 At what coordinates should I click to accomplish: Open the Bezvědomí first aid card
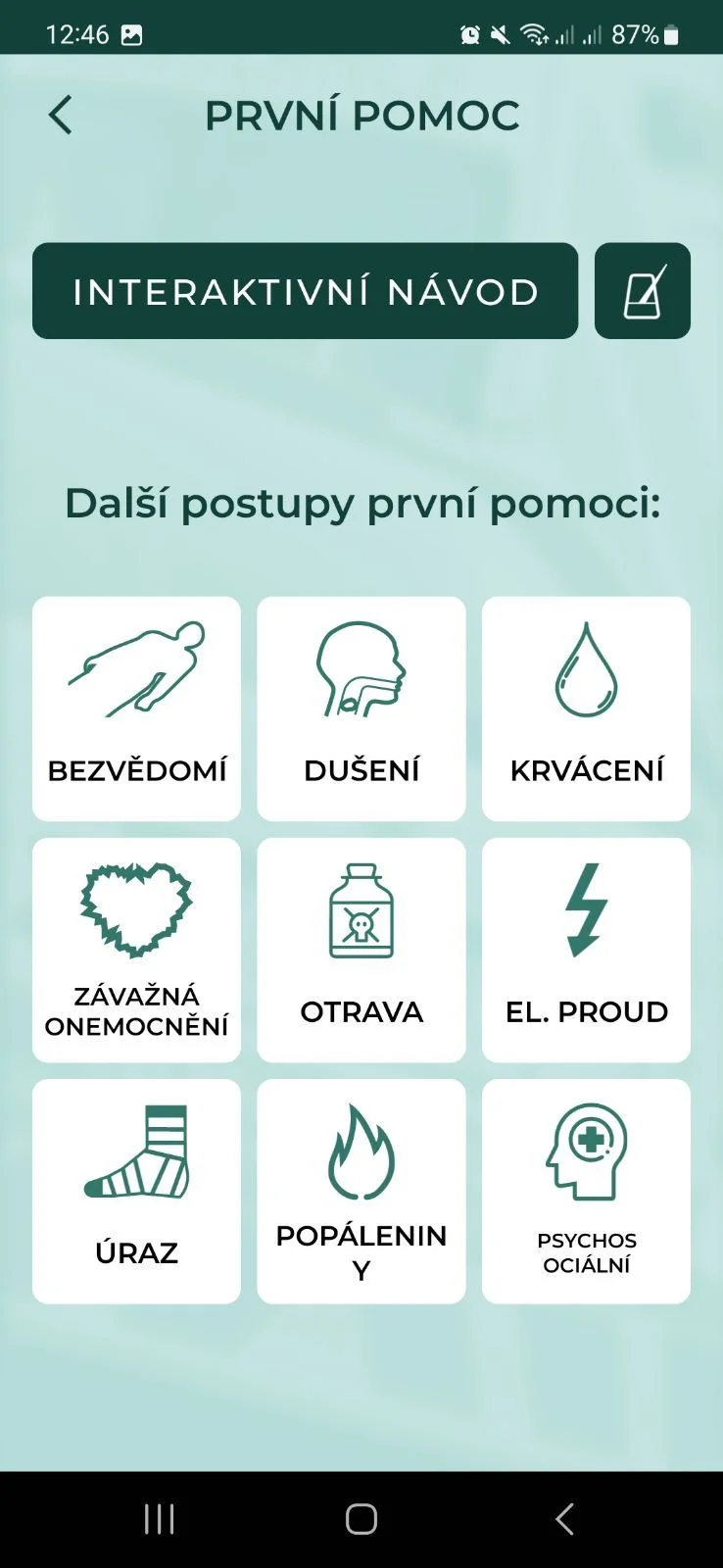point(136,709)
